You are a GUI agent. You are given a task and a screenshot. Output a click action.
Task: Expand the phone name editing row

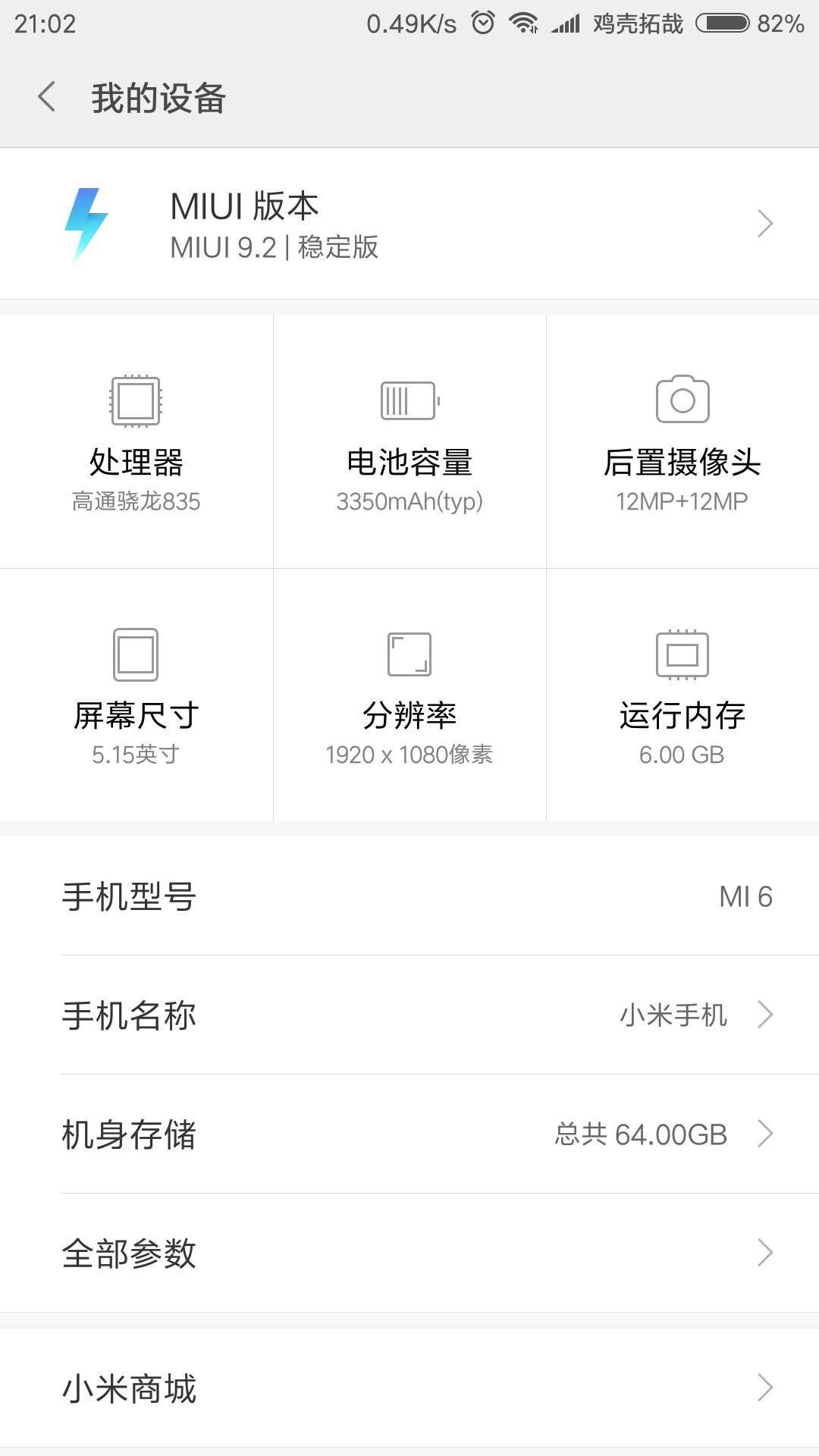coord(409,1016)
